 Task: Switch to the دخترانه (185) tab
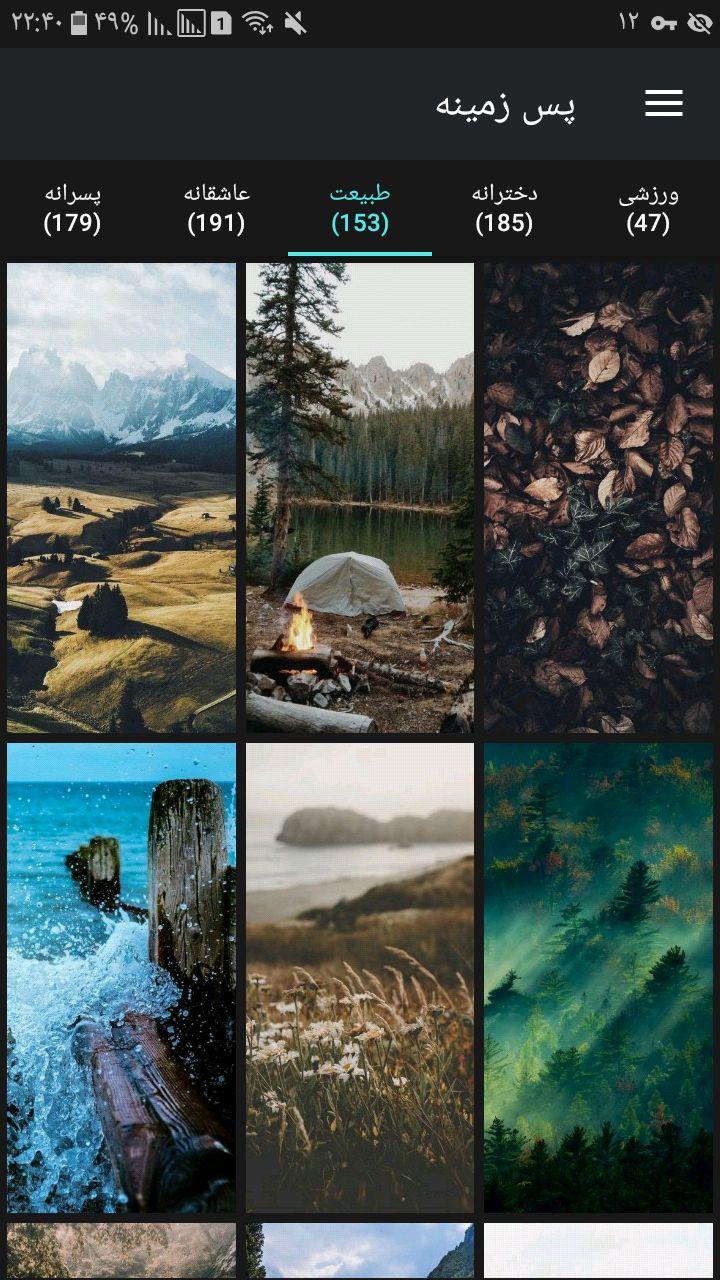point(504,208)
